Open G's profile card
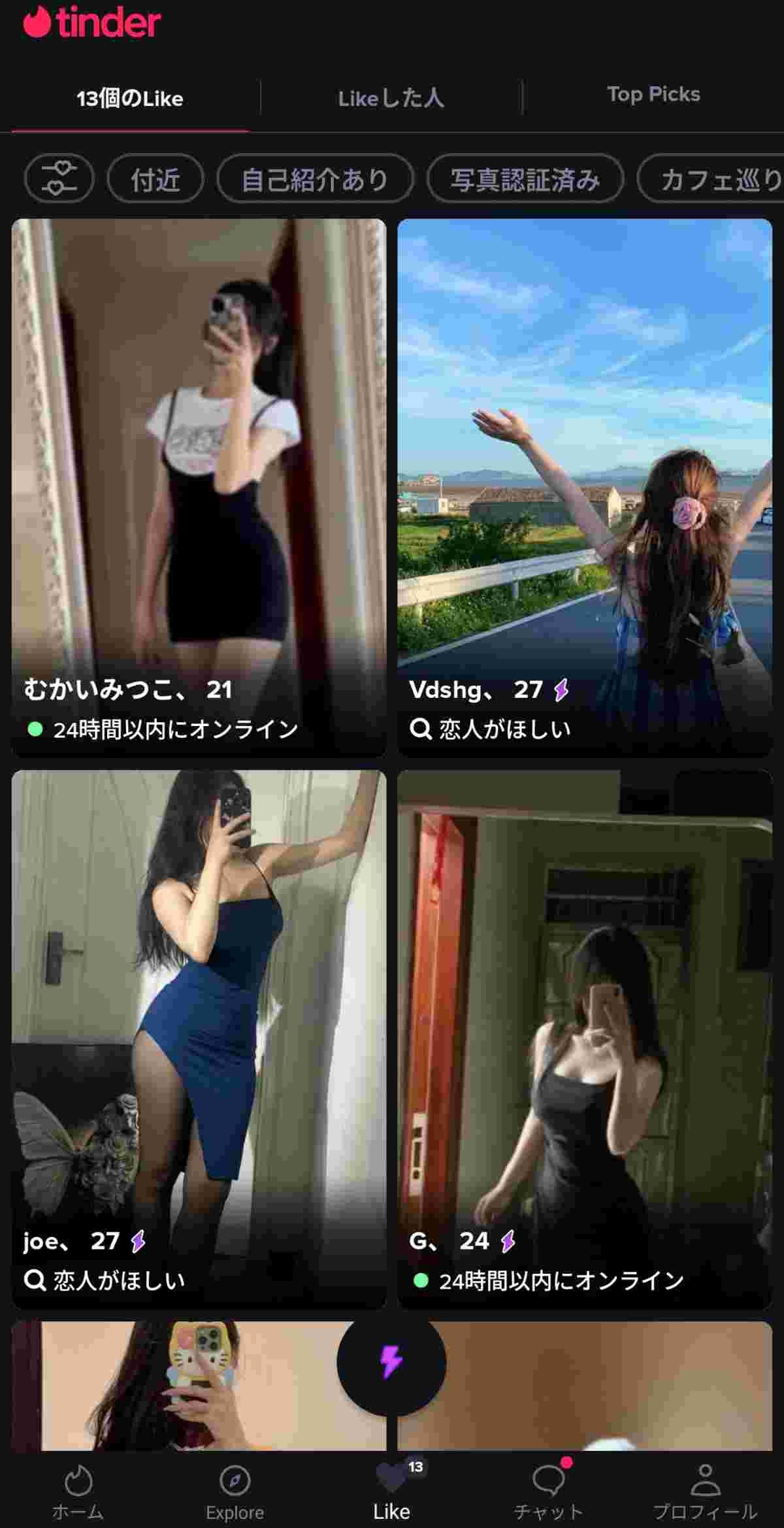The image size is (784, 1528). [x=584, y=1039]
